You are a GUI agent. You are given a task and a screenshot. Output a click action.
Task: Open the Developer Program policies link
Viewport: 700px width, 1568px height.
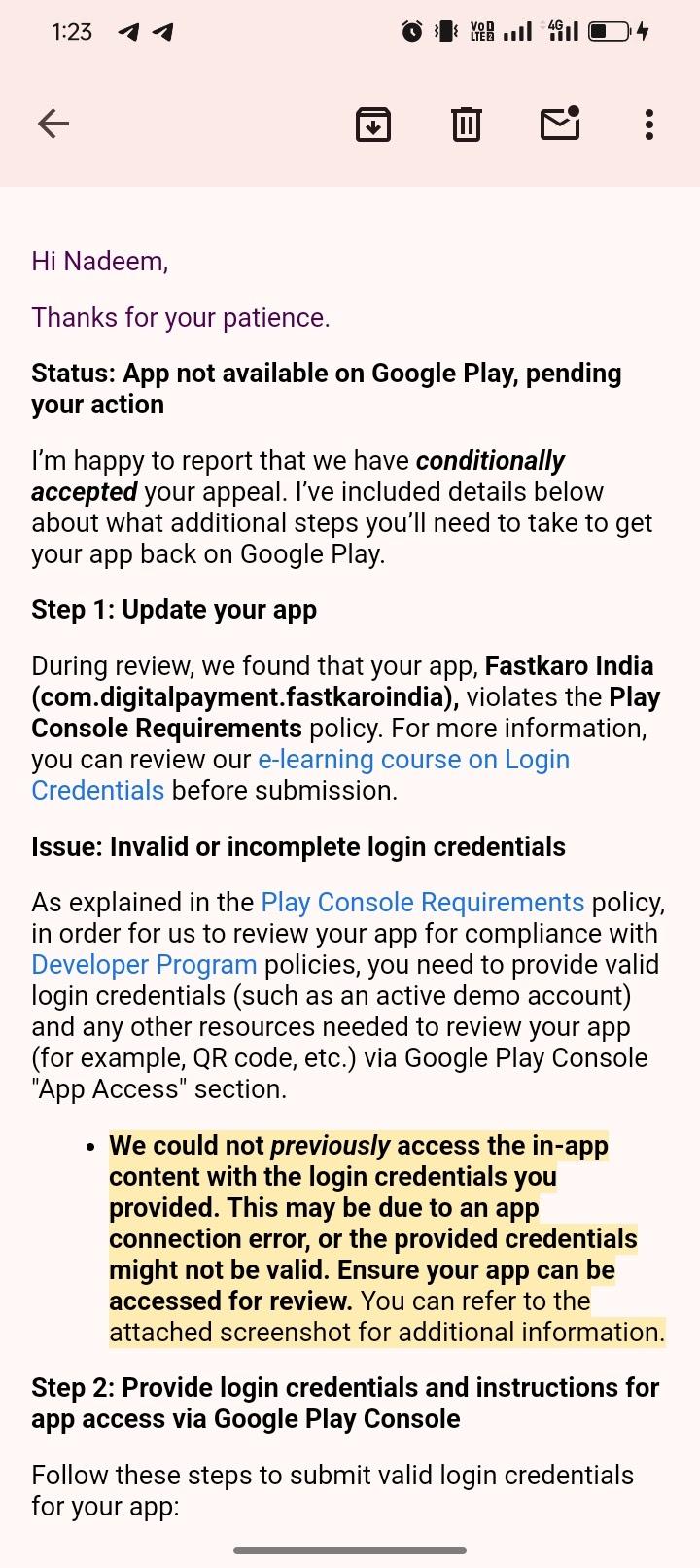point(144,965)
